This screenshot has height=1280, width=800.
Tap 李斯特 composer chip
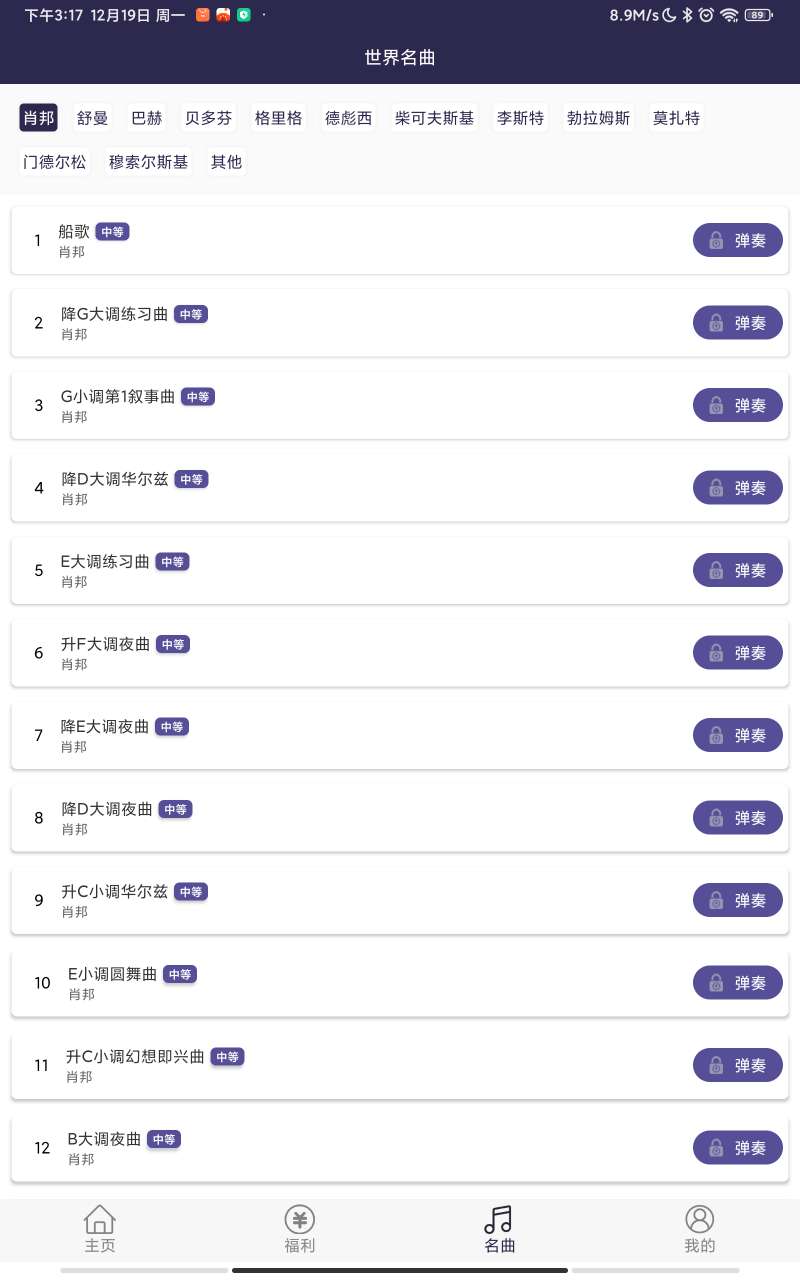tap(521, 118)
